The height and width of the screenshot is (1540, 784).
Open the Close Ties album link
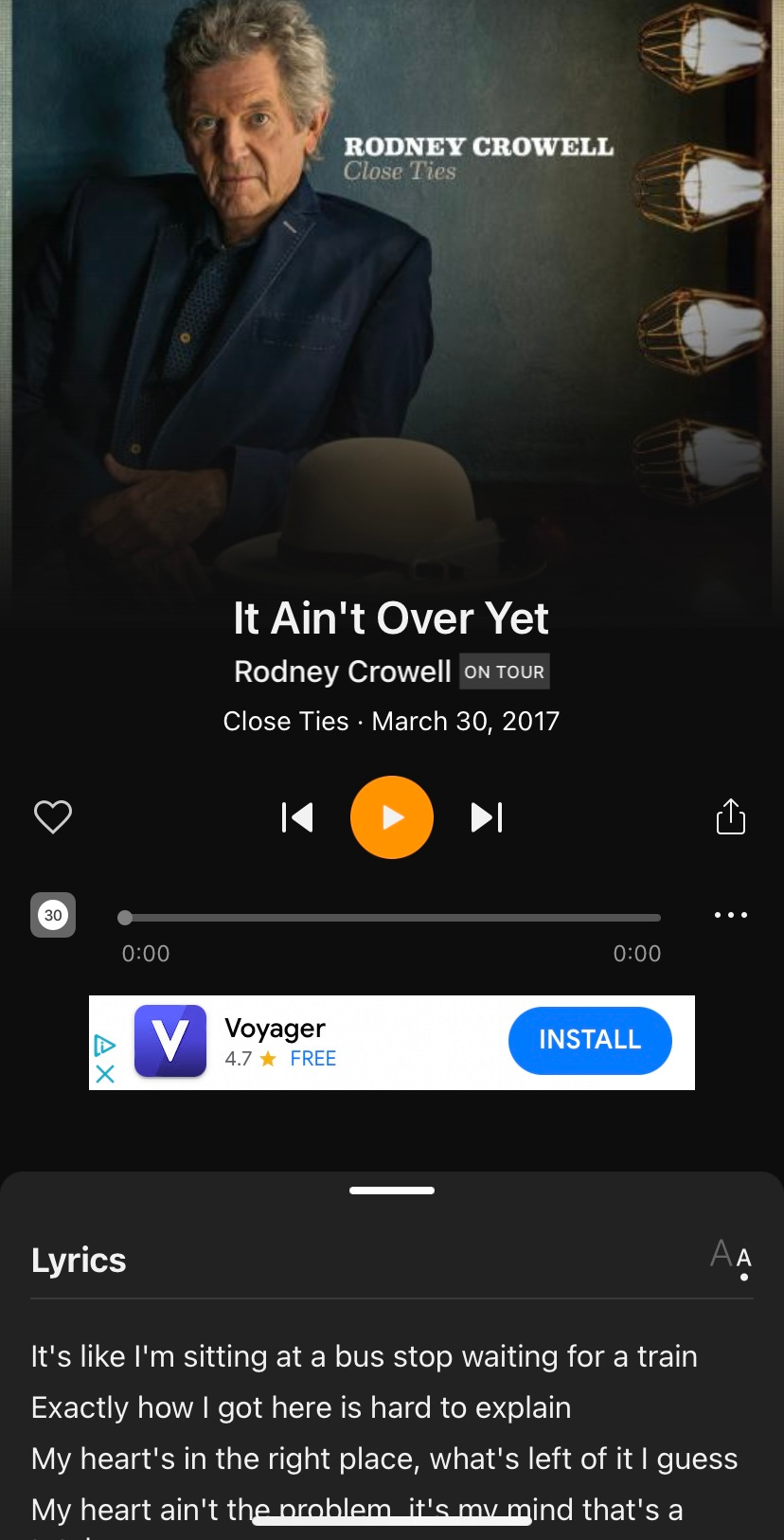[286, 722]
